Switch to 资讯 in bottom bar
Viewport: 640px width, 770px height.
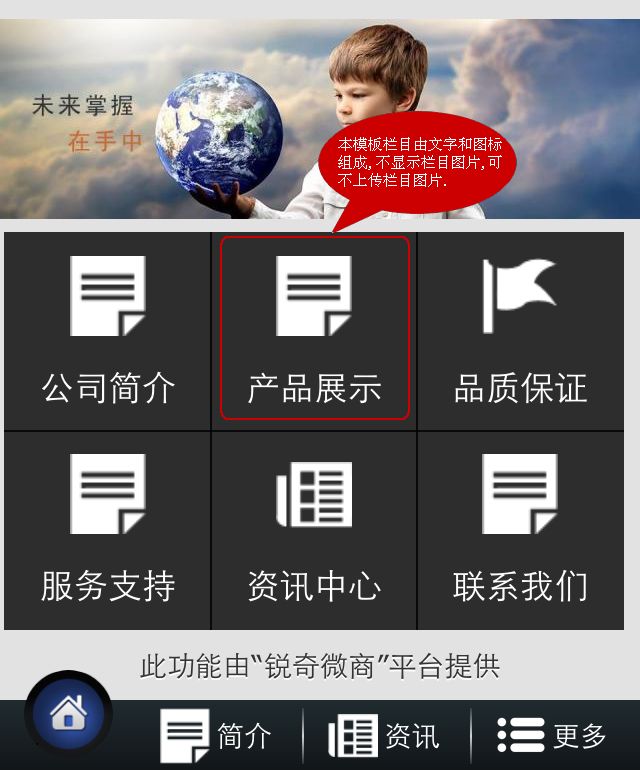385,736
